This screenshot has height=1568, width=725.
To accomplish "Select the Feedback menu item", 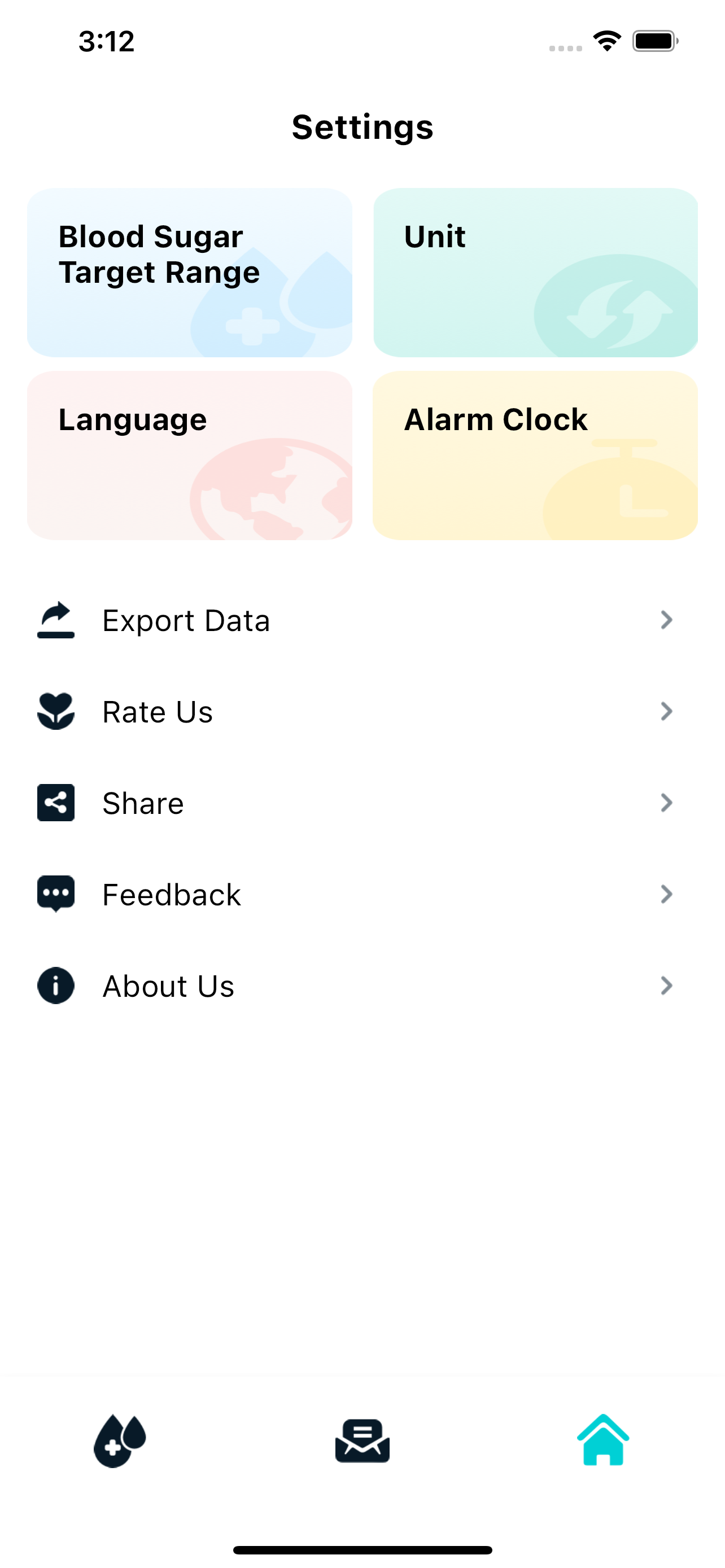I will tap(172, 894).
